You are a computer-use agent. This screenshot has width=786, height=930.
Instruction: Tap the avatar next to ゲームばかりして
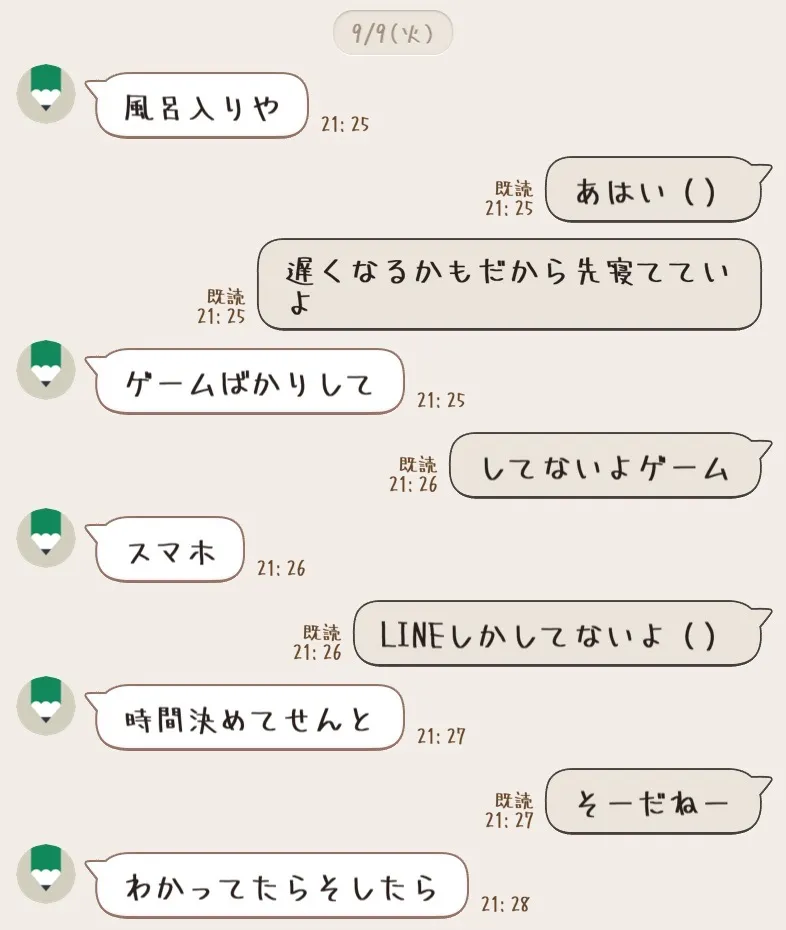click(44, 367)
